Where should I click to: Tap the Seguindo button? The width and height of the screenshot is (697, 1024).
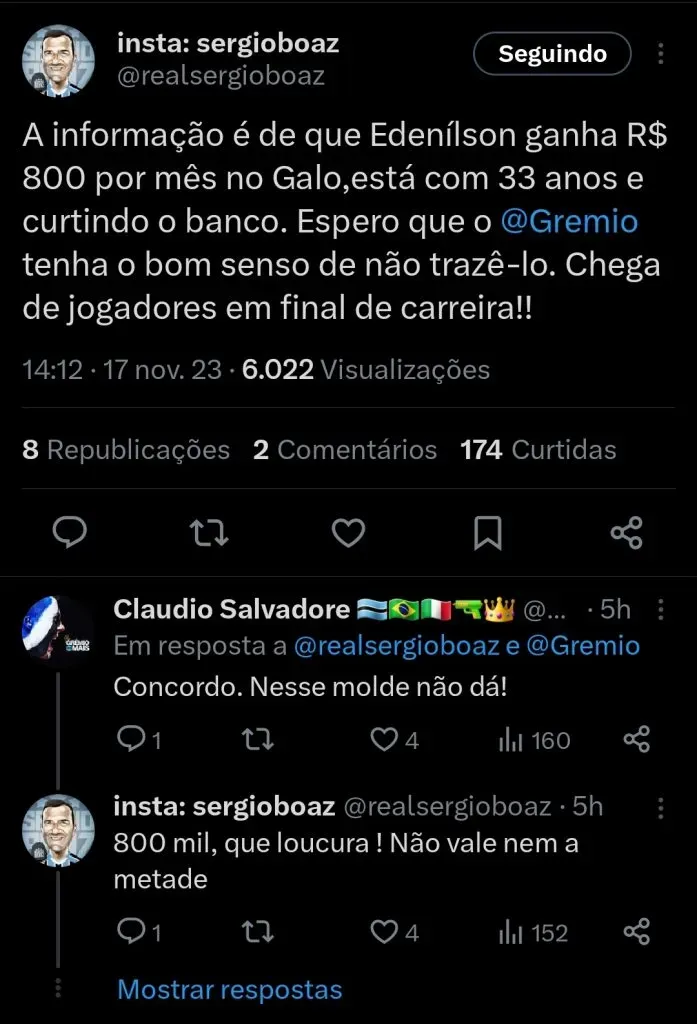pyautogui.click(x=552, y=54)
